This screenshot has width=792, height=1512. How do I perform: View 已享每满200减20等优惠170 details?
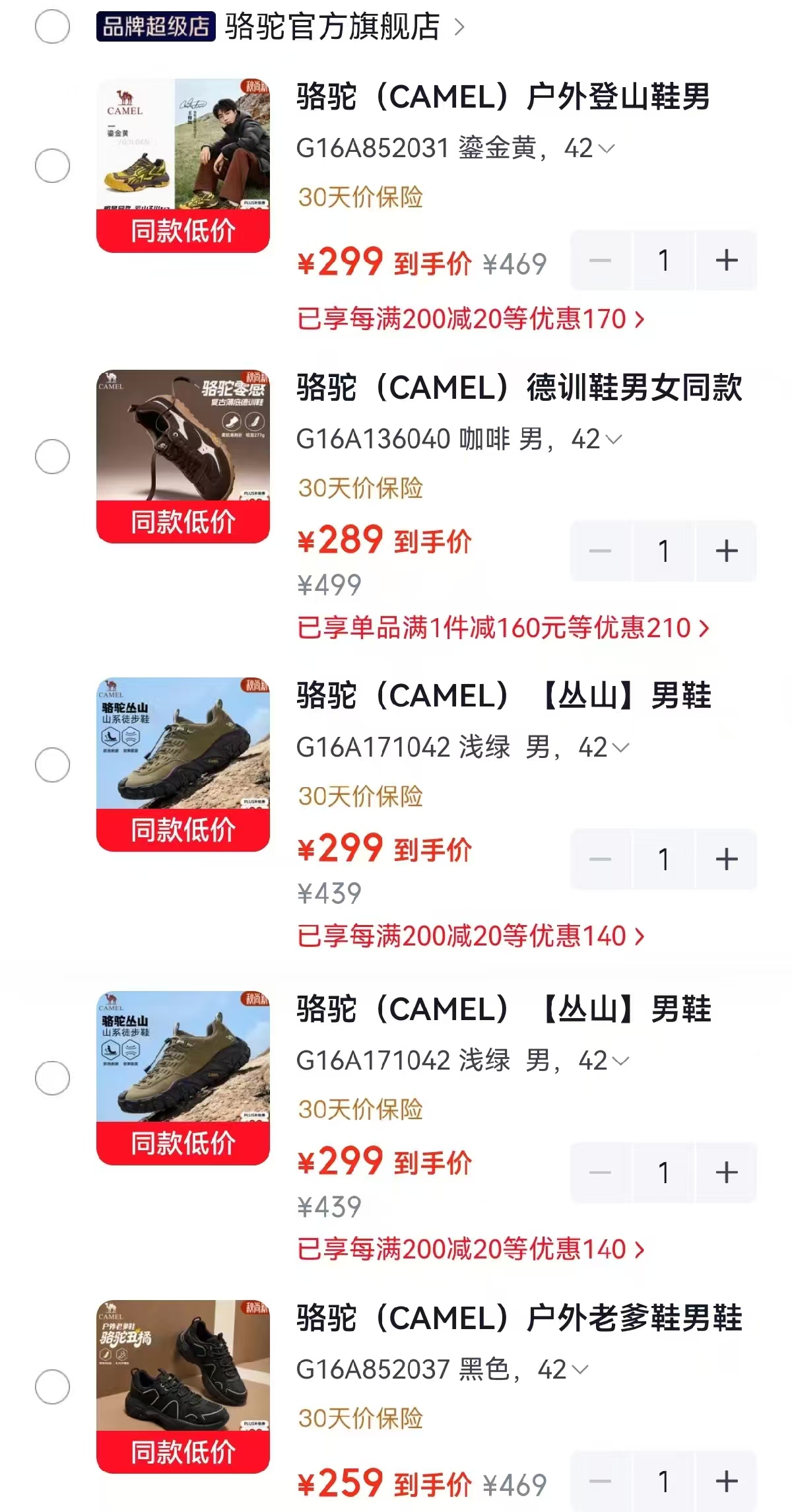click(x=471, y=319)
